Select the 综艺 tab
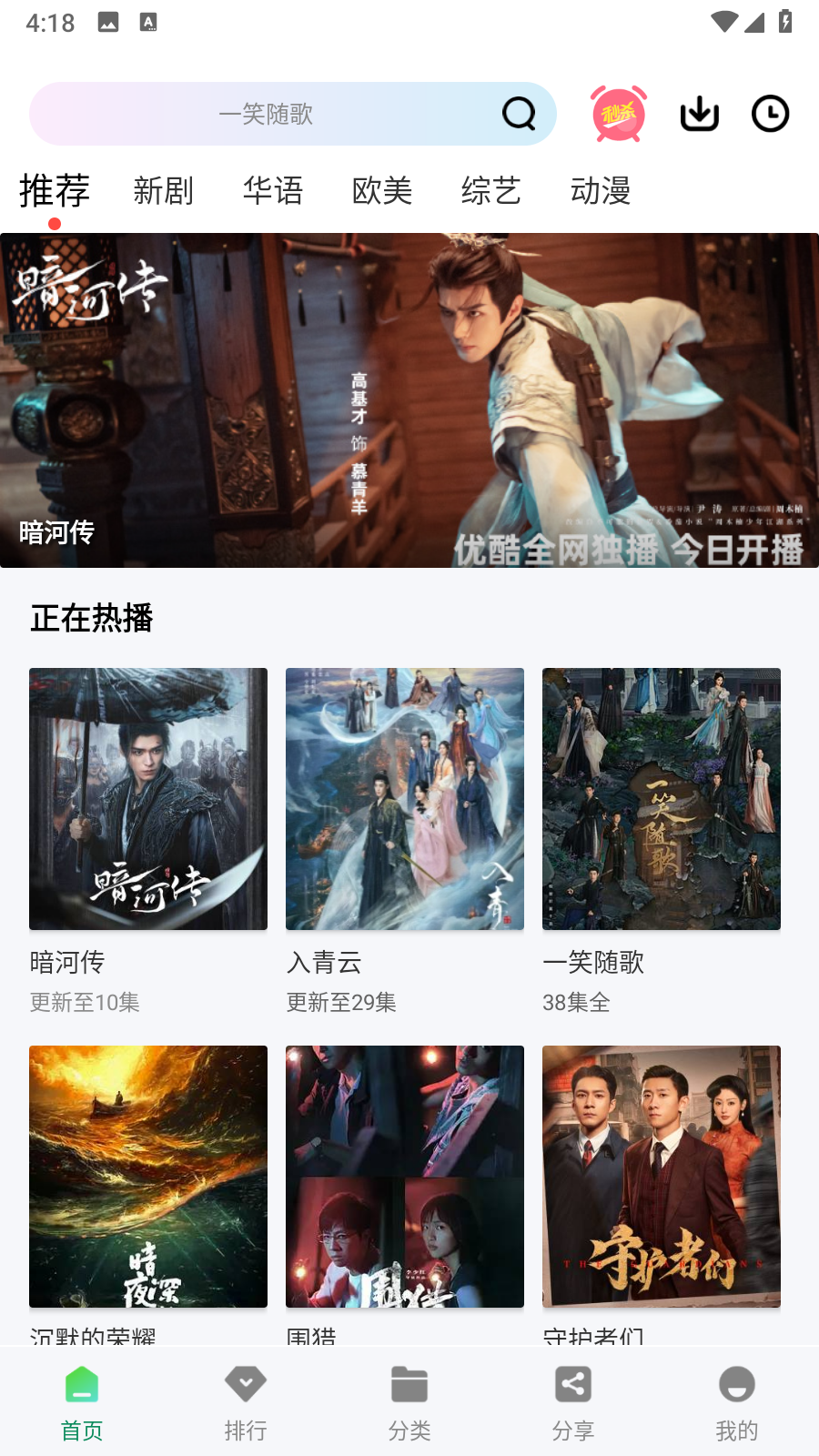Viewport: 819px width, 1456px height. (491, 191)
